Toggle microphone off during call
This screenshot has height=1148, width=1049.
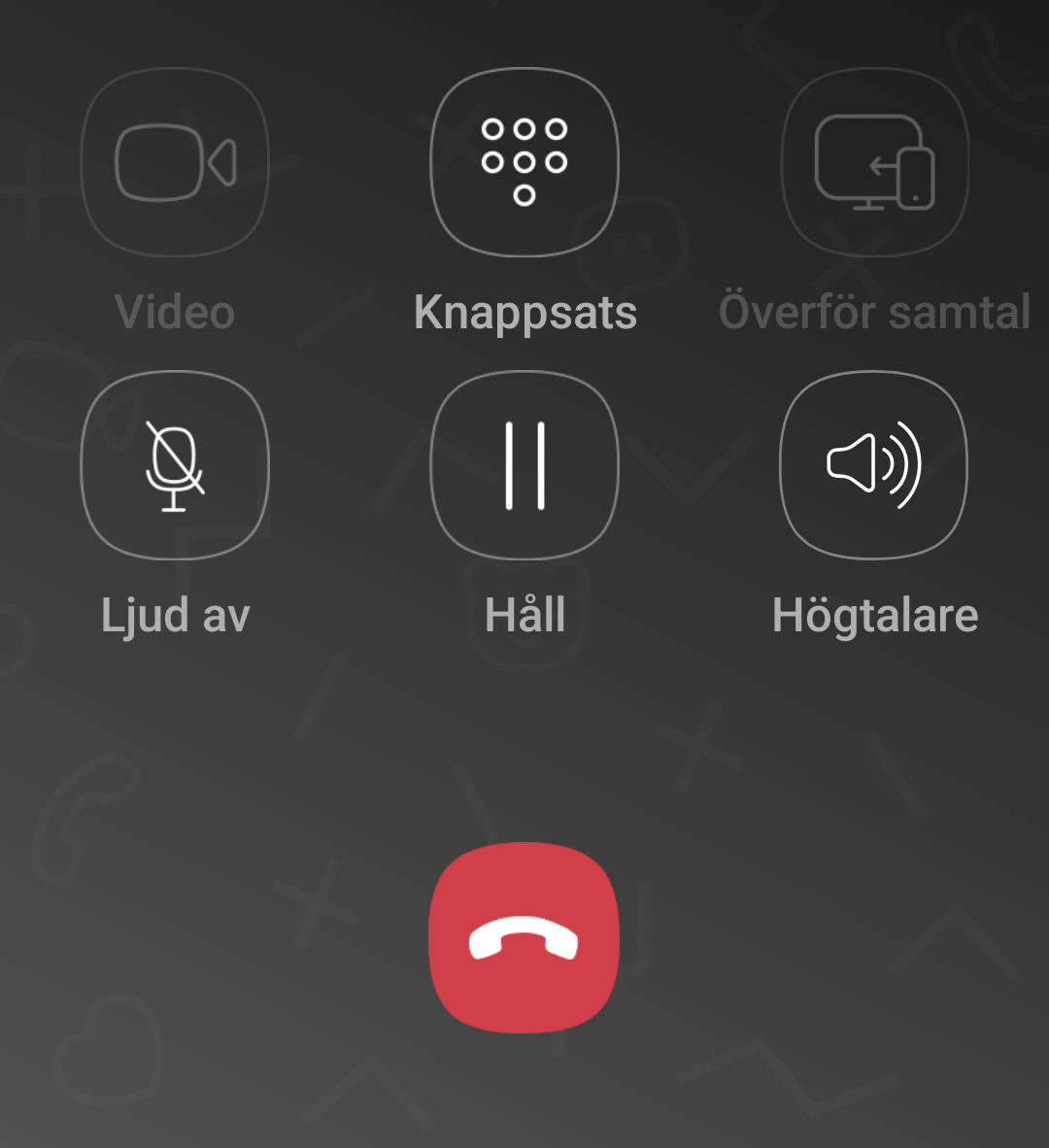pyautogui.click(x=175, y=466)
